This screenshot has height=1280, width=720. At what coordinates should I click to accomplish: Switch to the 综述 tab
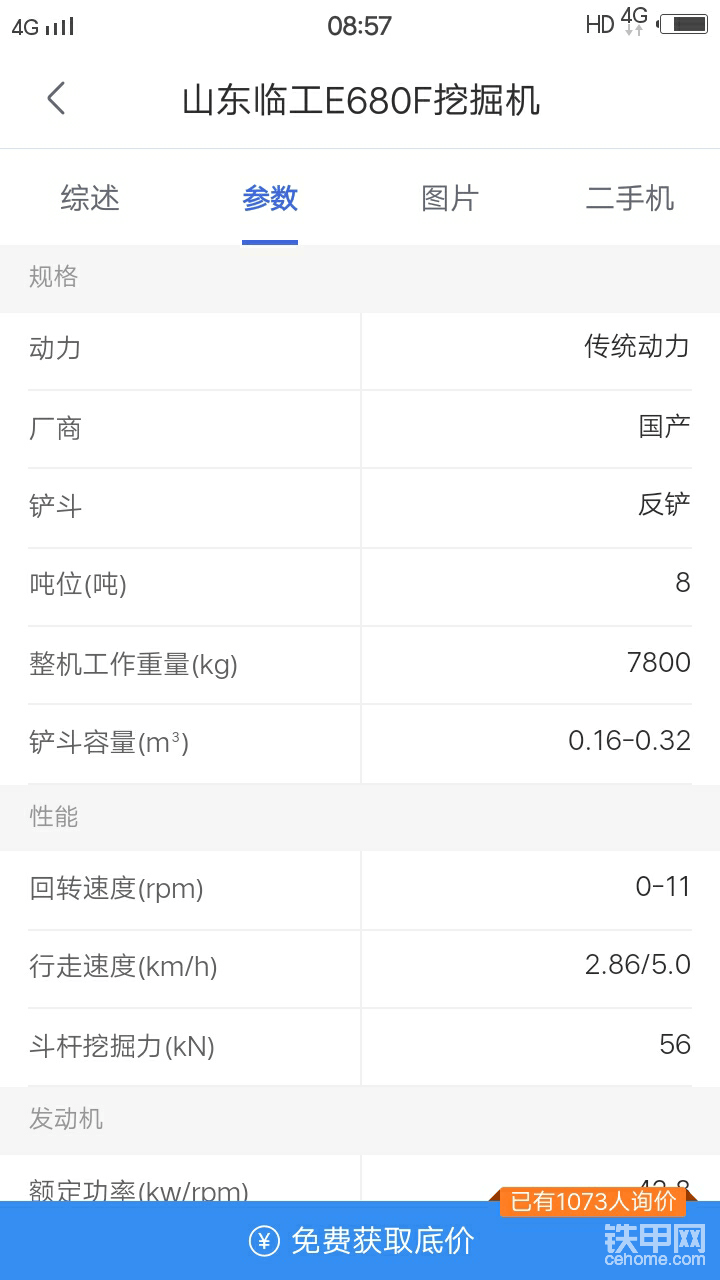pyautogui.click(x=90, y=198)
